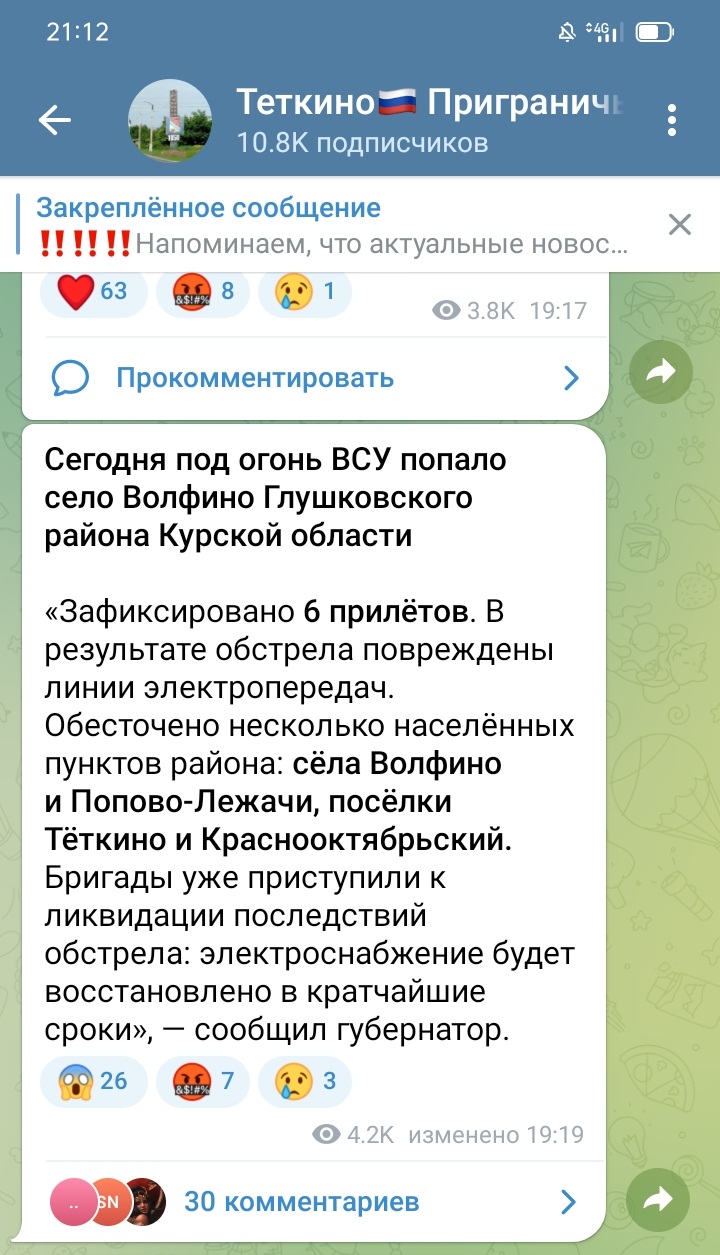Share the post above the Волфино news
The image size is (720, 1255).
661,372
